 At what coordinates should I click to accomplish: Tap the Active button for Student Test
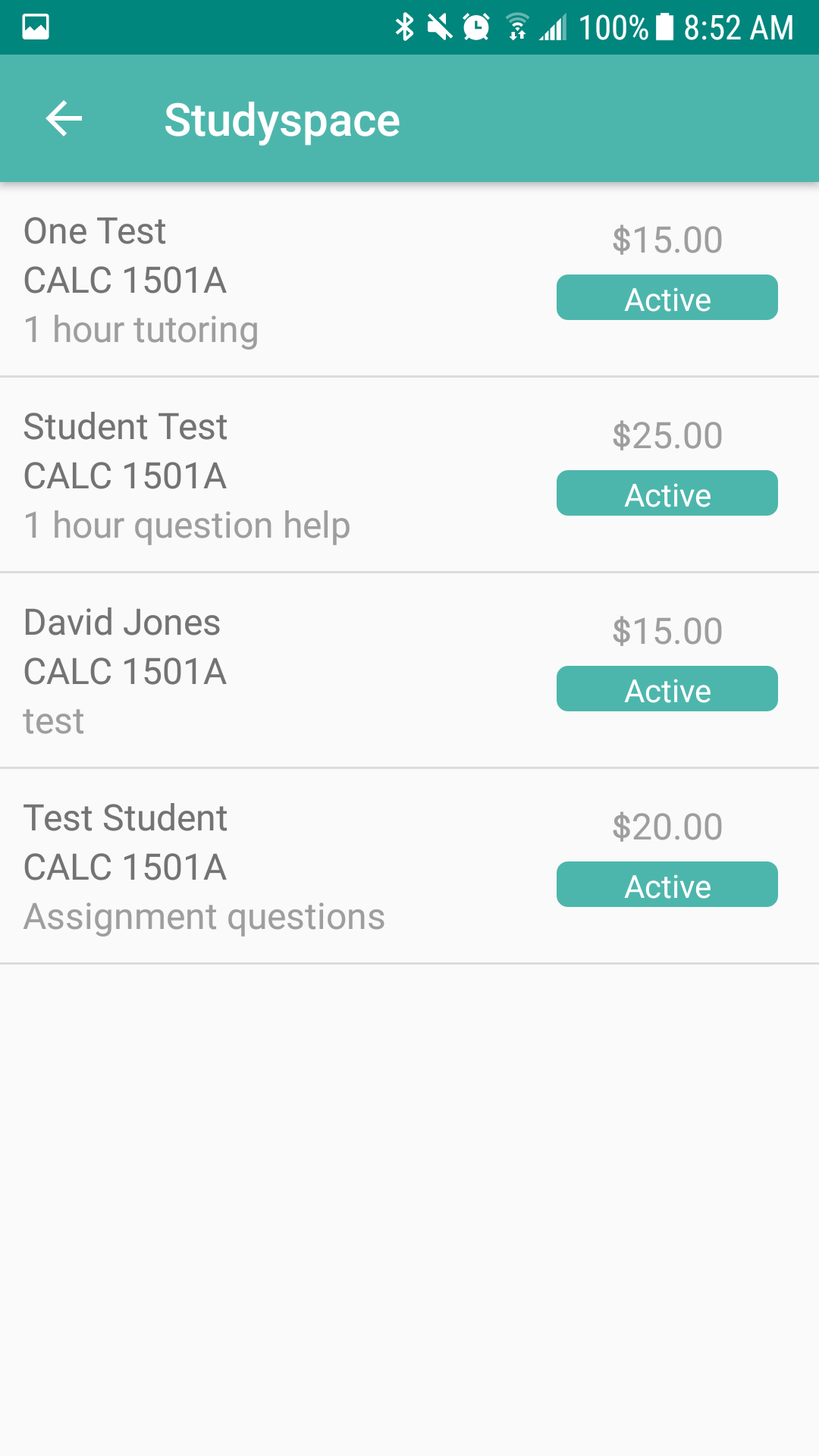point(667,494)
